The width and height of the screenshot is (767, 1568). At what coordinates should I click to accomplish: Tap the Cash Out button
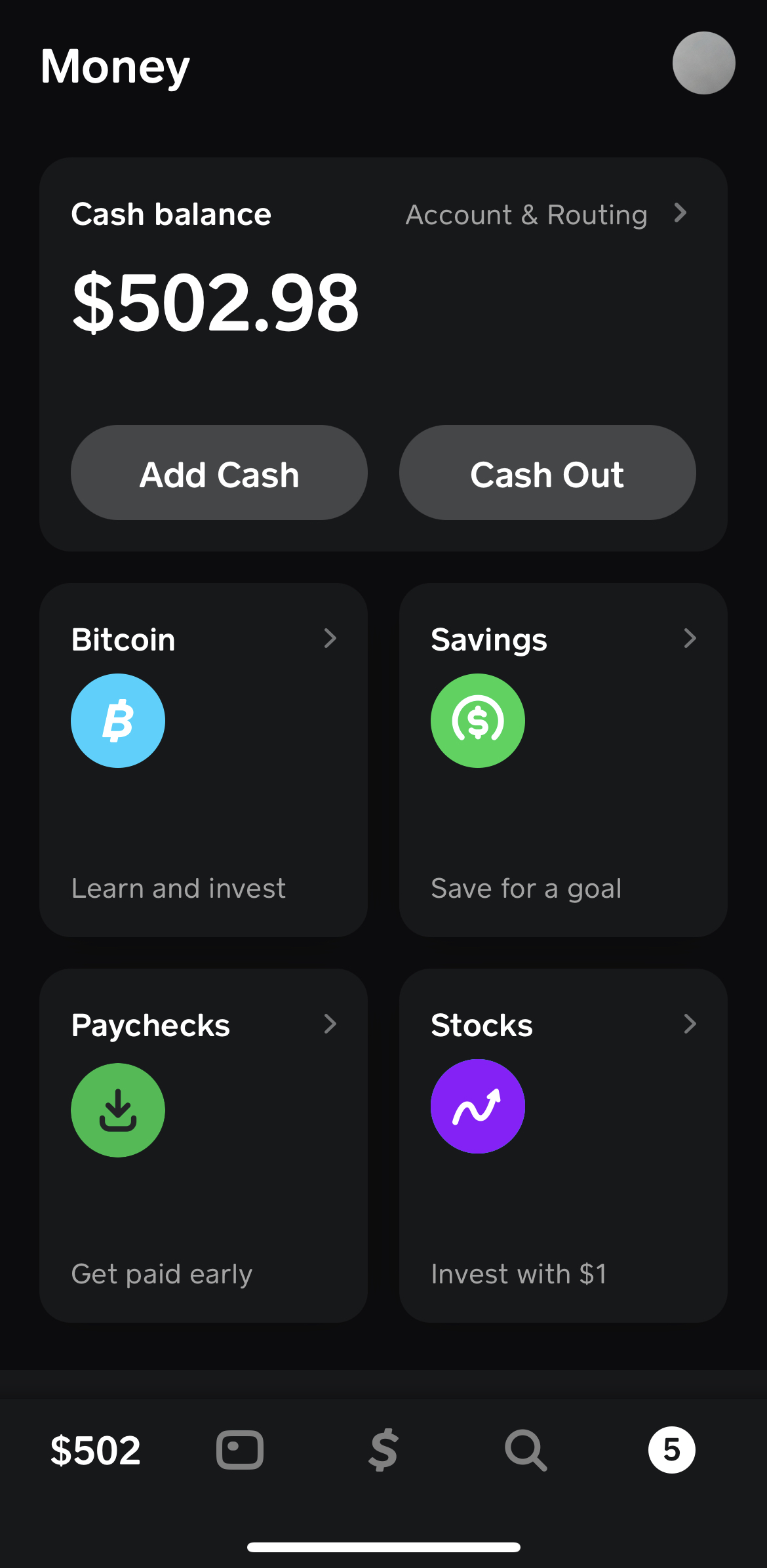[547, 473]
